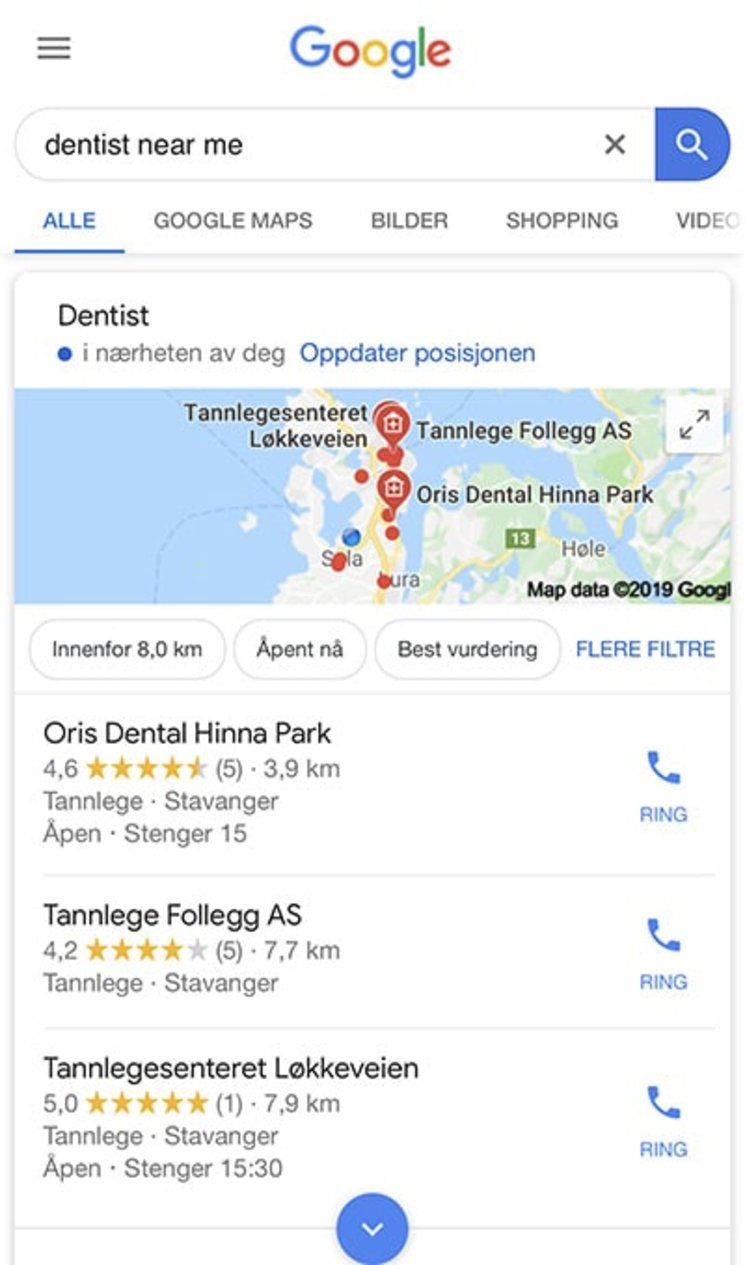Open the Oris Dental Hinna Park listing

[187, 734]
